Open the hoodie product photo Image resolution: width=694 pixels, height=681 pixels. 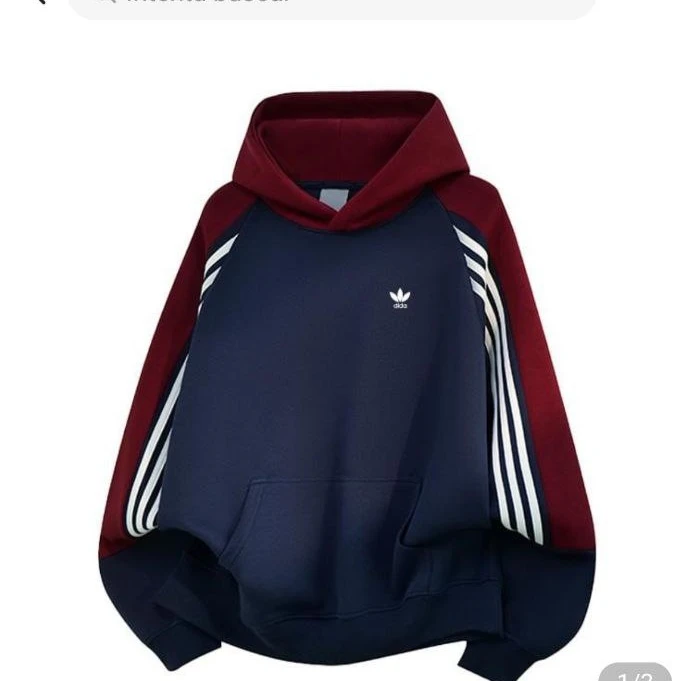(346, 380)
